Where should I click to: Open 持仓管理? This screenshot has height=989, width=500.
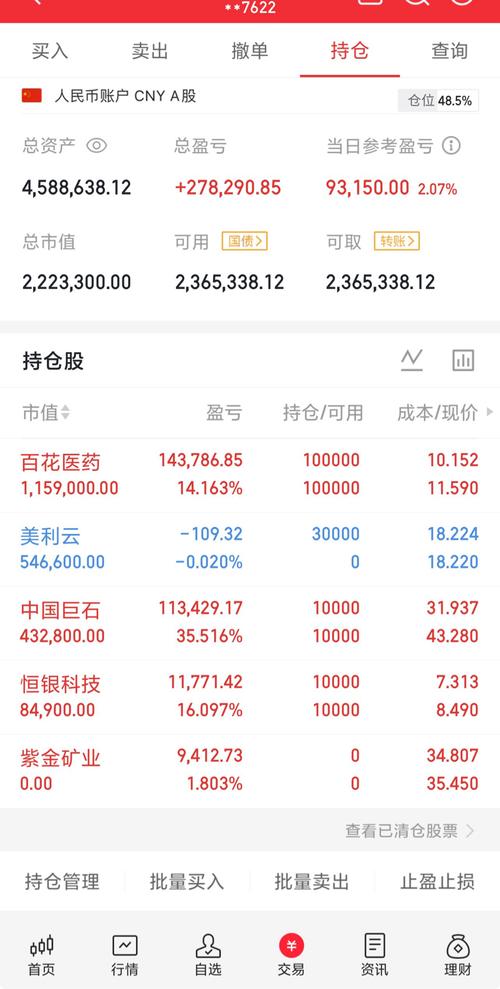point(62,881)
